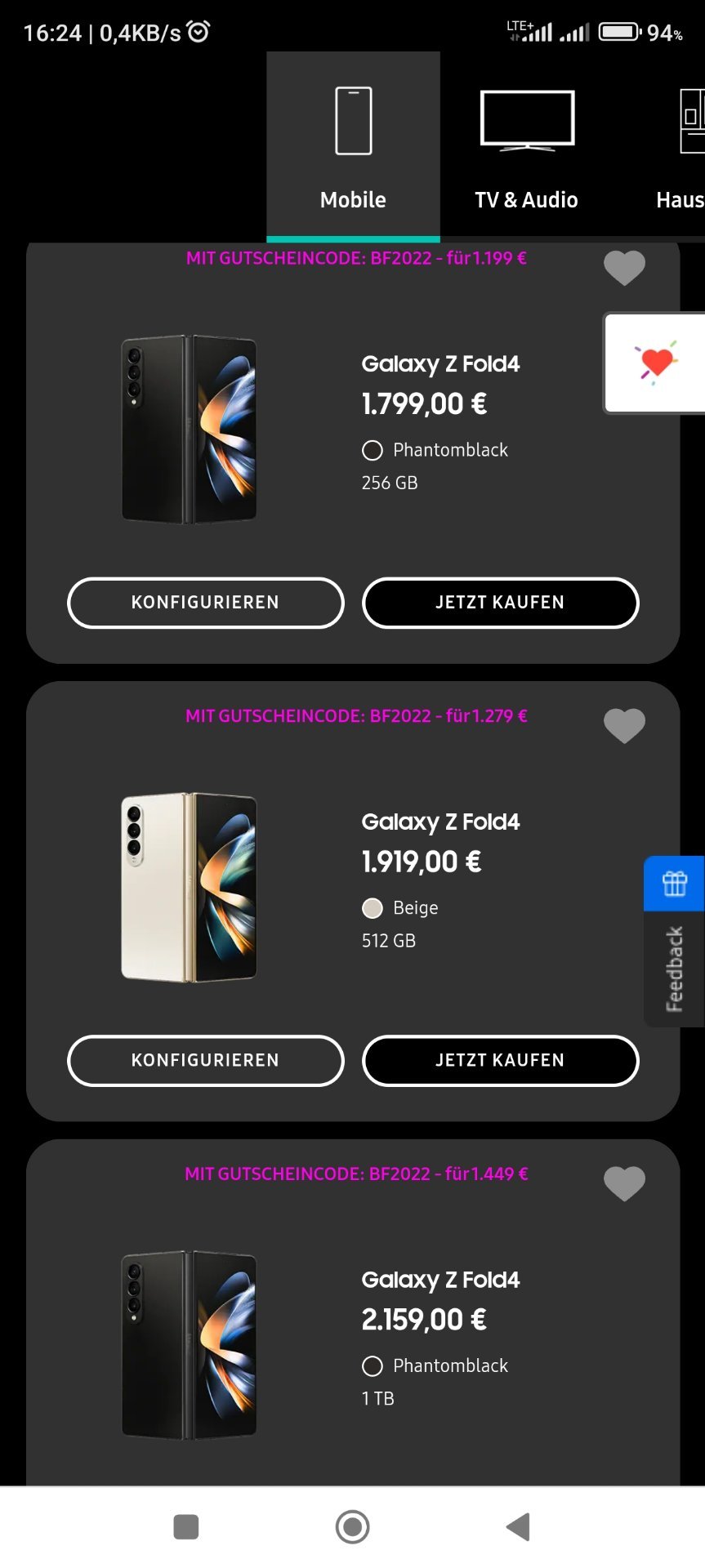Open the Feedback side tab
This screenshot has height=1568, width=705.
(x=674, y=969)
